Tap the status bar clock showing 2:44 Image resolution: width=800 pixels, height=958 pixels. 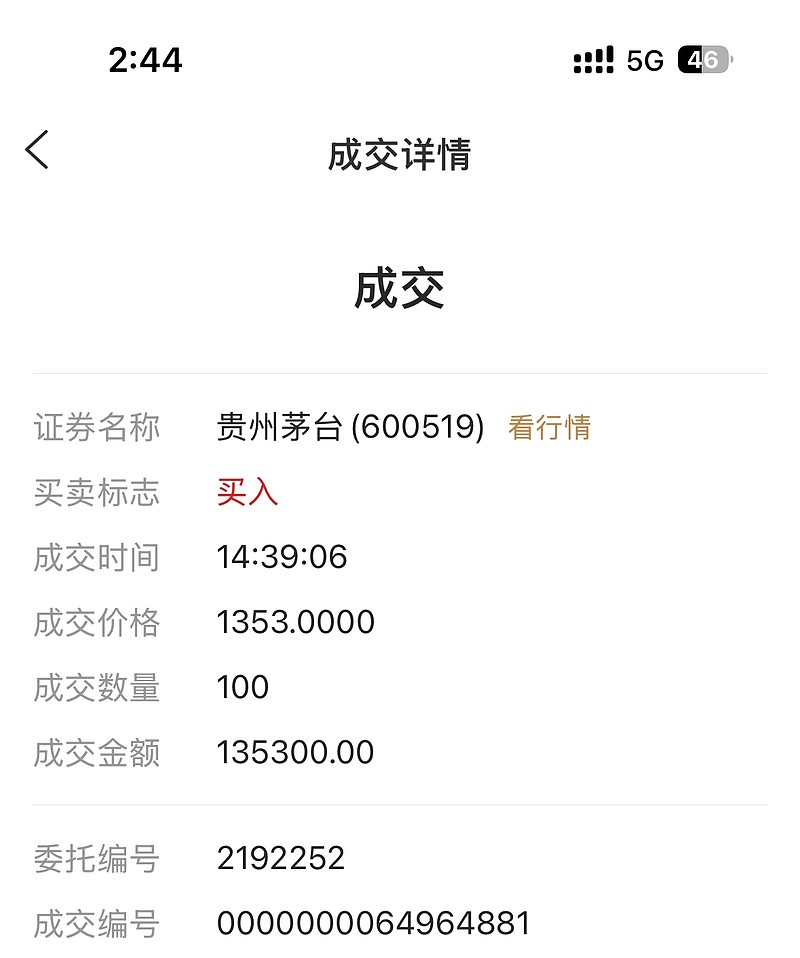point(146,60)
